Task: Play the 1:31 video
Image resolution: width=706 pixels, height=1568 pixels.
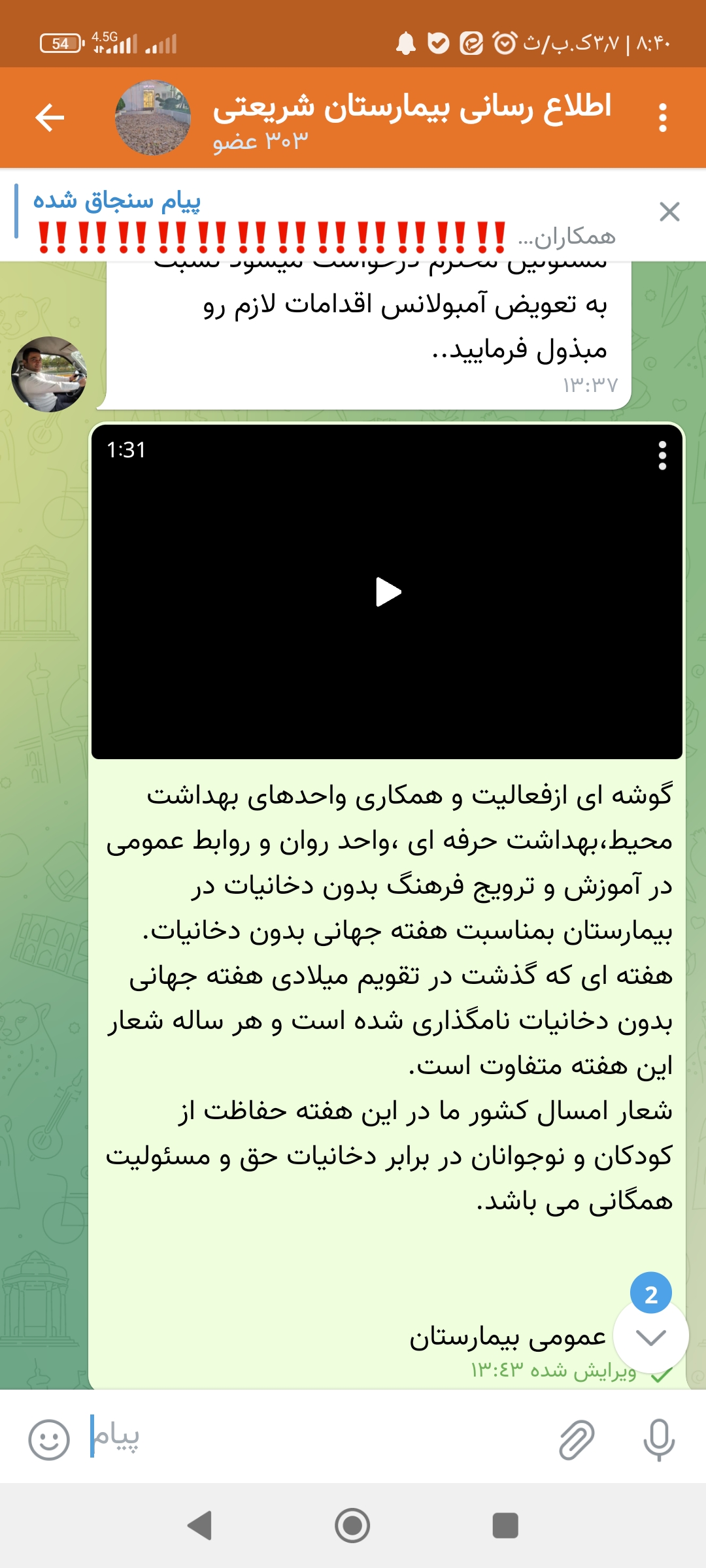Action: pos(388,592)
